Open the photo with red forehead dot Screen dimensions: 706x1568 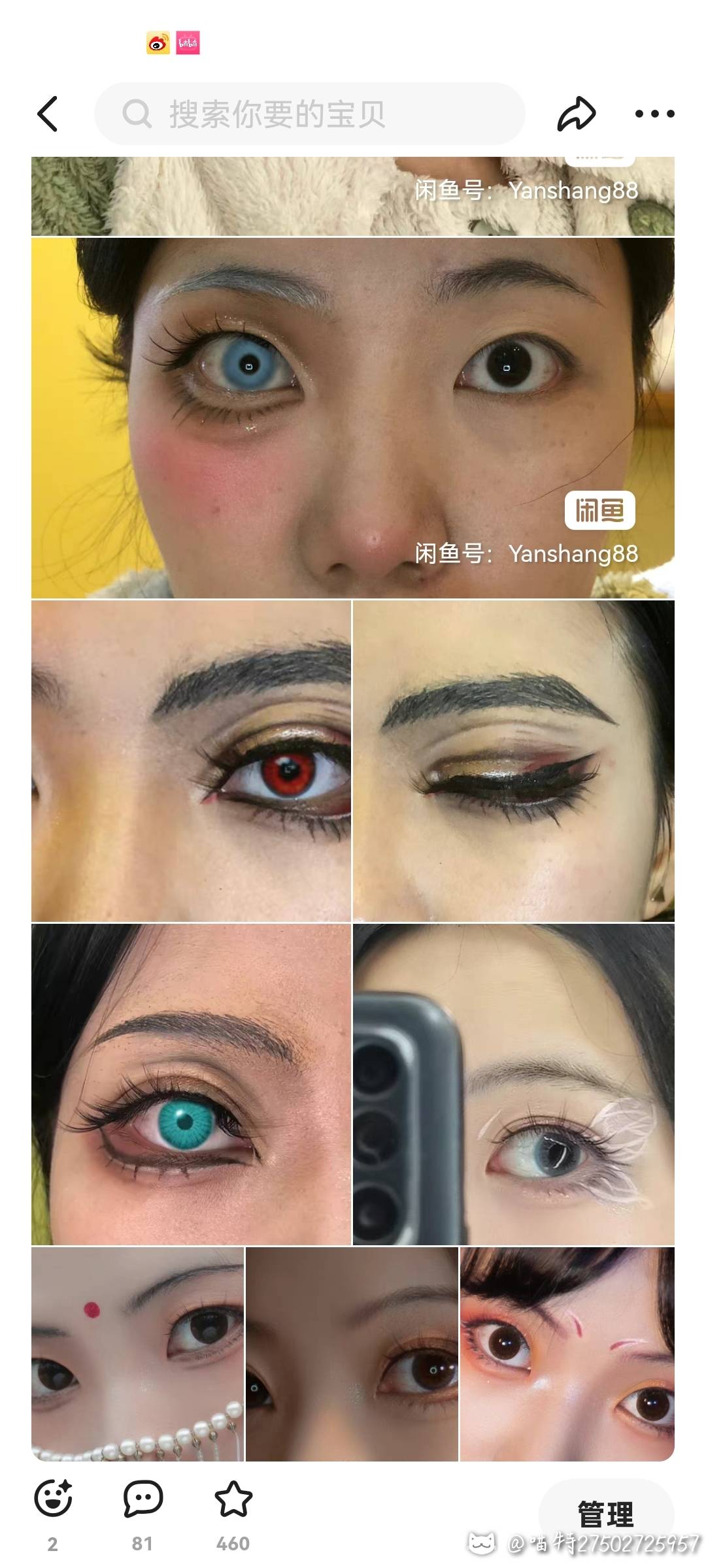tap(137, 1354)
